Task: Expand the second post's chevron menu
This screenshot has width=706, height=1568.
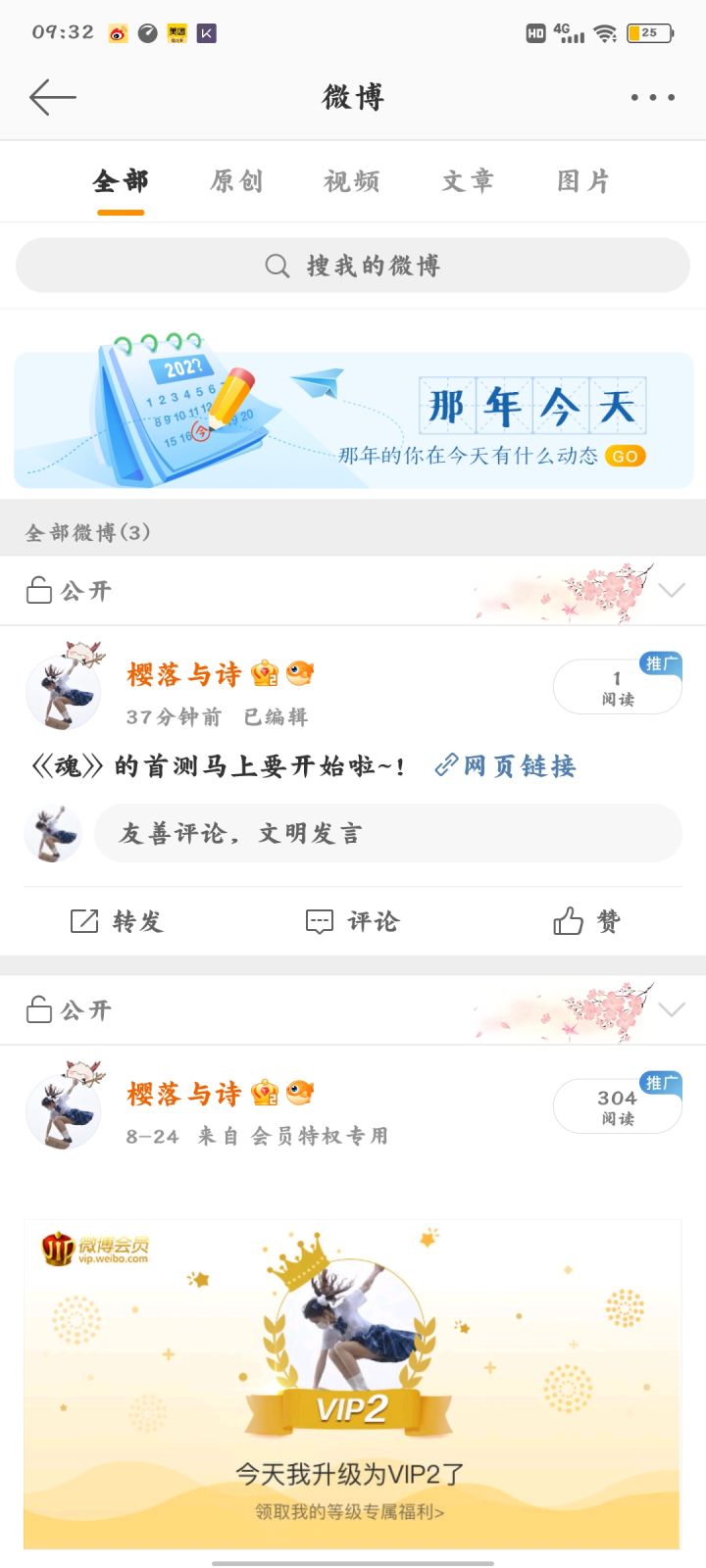Action: point(671,1008)
